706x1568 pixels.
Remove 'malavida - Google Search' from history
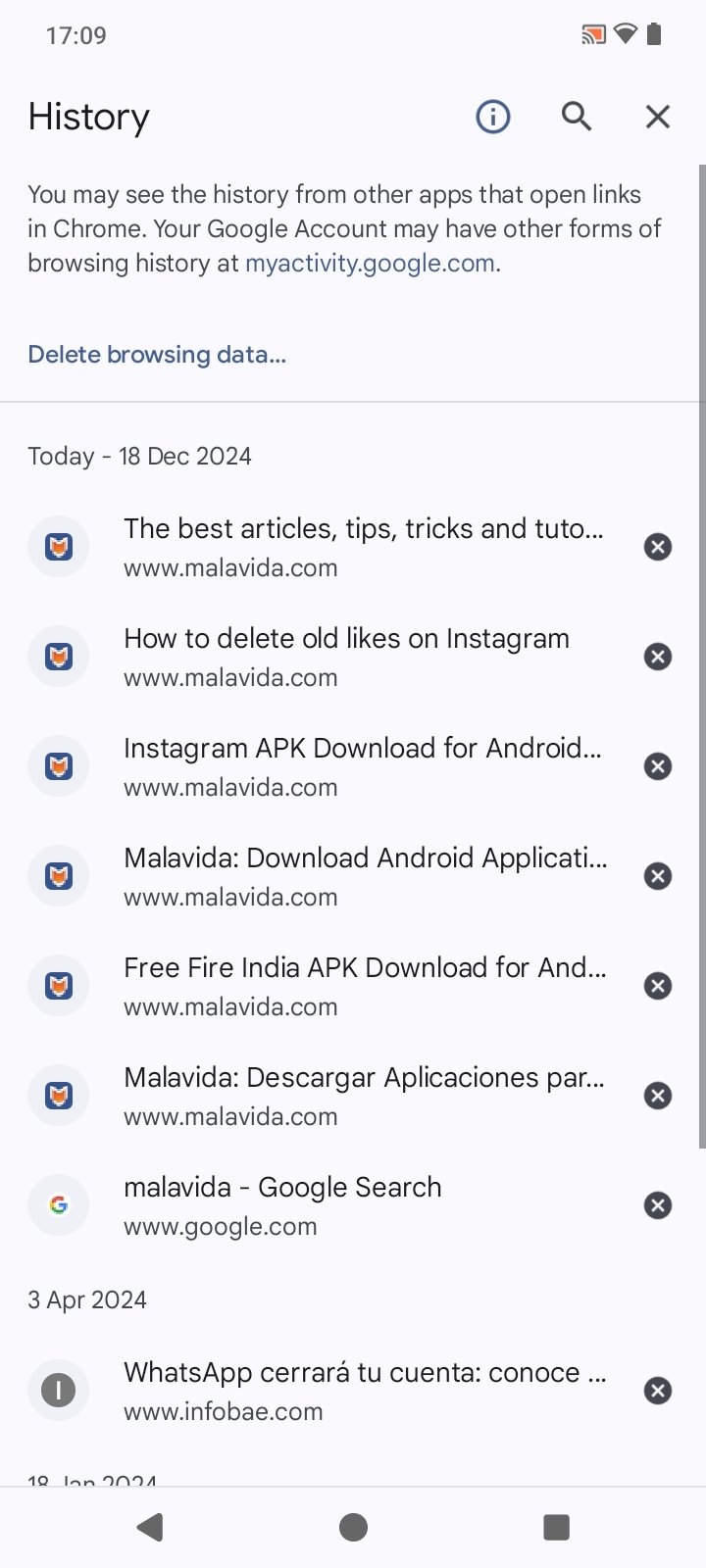pyautogui.click(x=658, y=1205)
